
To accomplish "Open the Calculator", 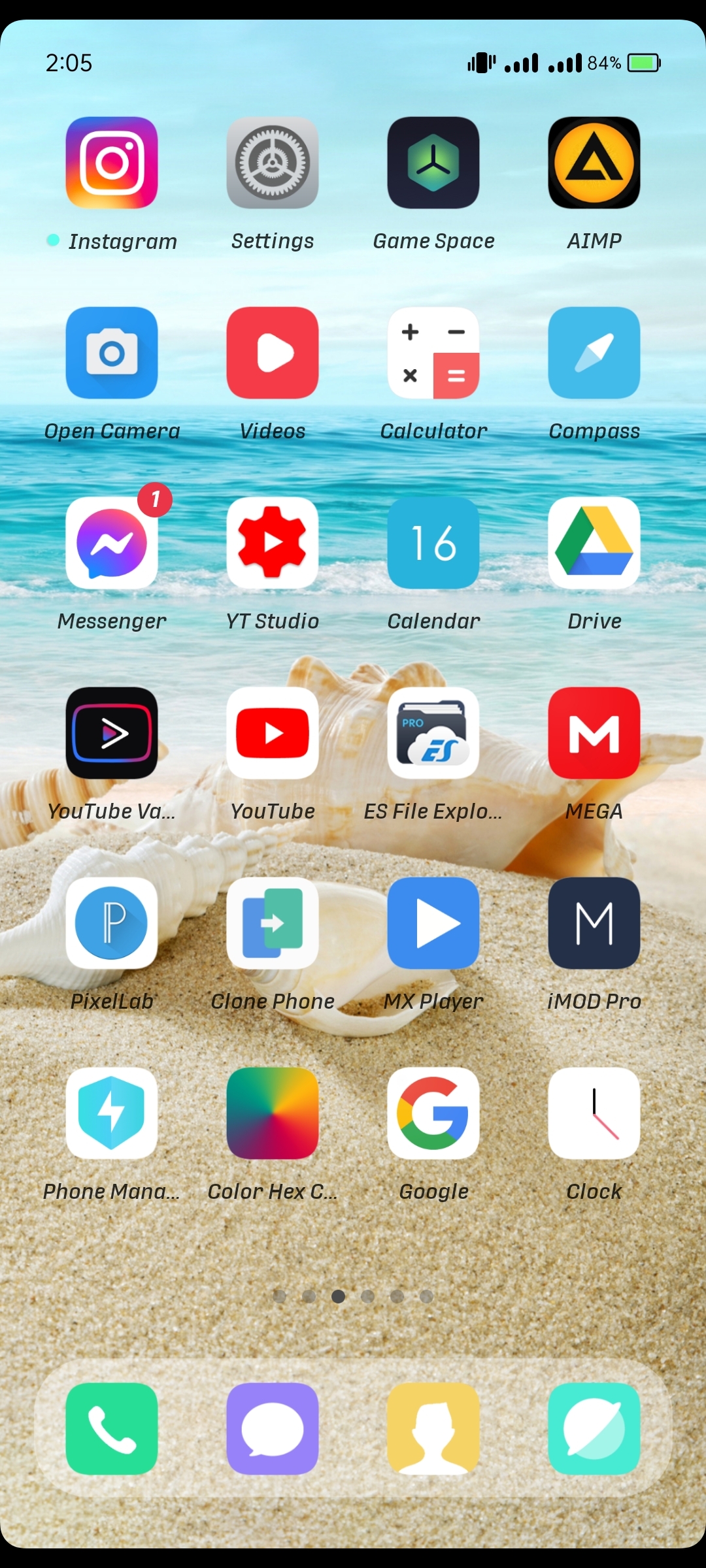I will 433,353.
